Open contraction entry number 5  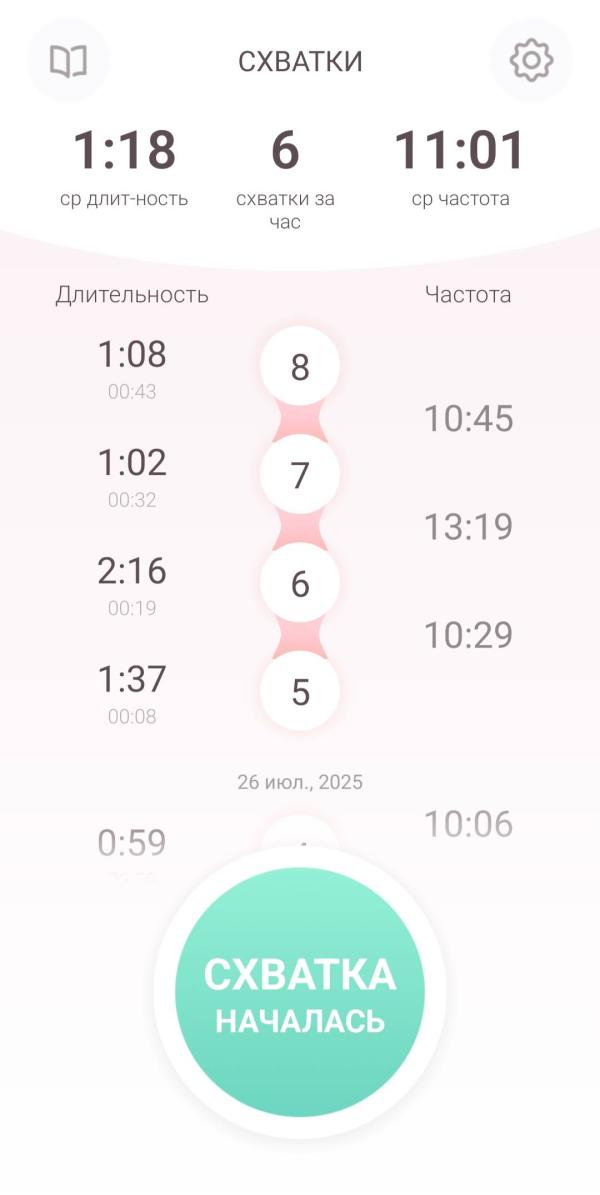300,692
